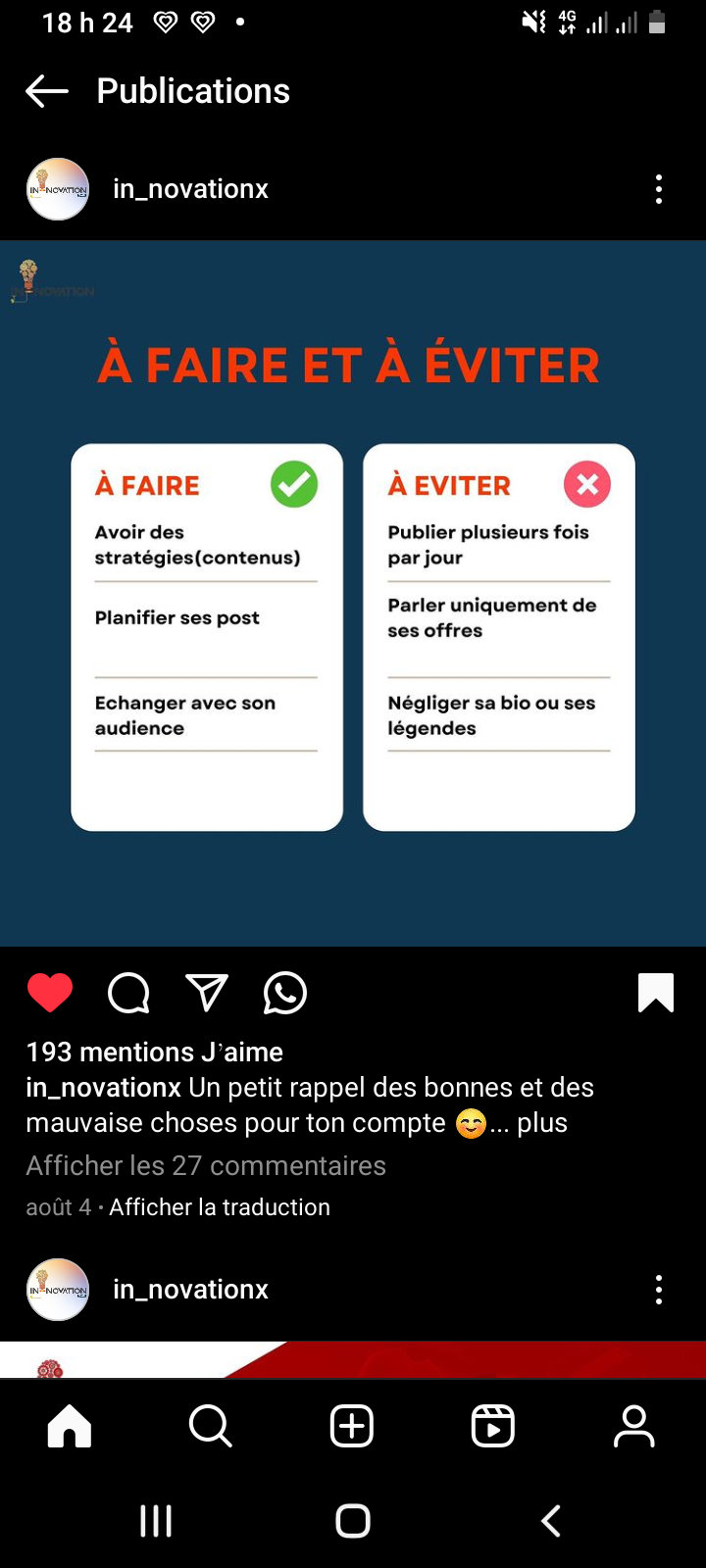The height and width of the screenshot is (1568, 706).
Task: Open the comment bubble icon
Action: coord(128,993)
